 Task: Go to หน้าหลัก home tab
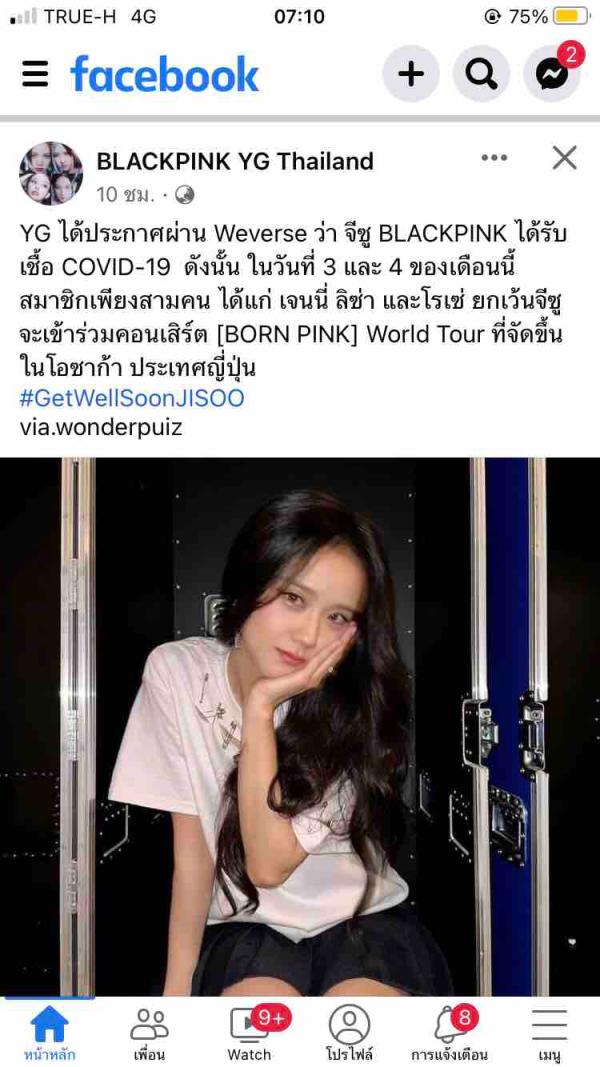coord(50,1033)
